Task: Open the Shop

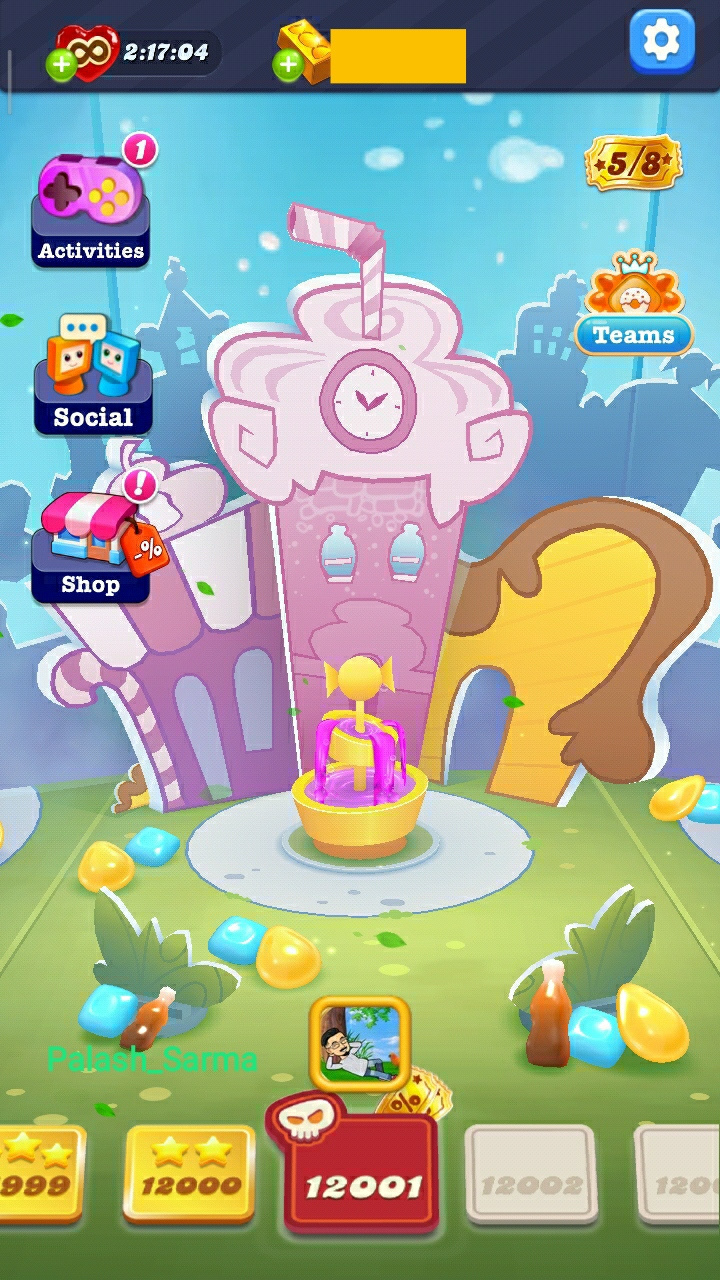Action: (91, 546)
